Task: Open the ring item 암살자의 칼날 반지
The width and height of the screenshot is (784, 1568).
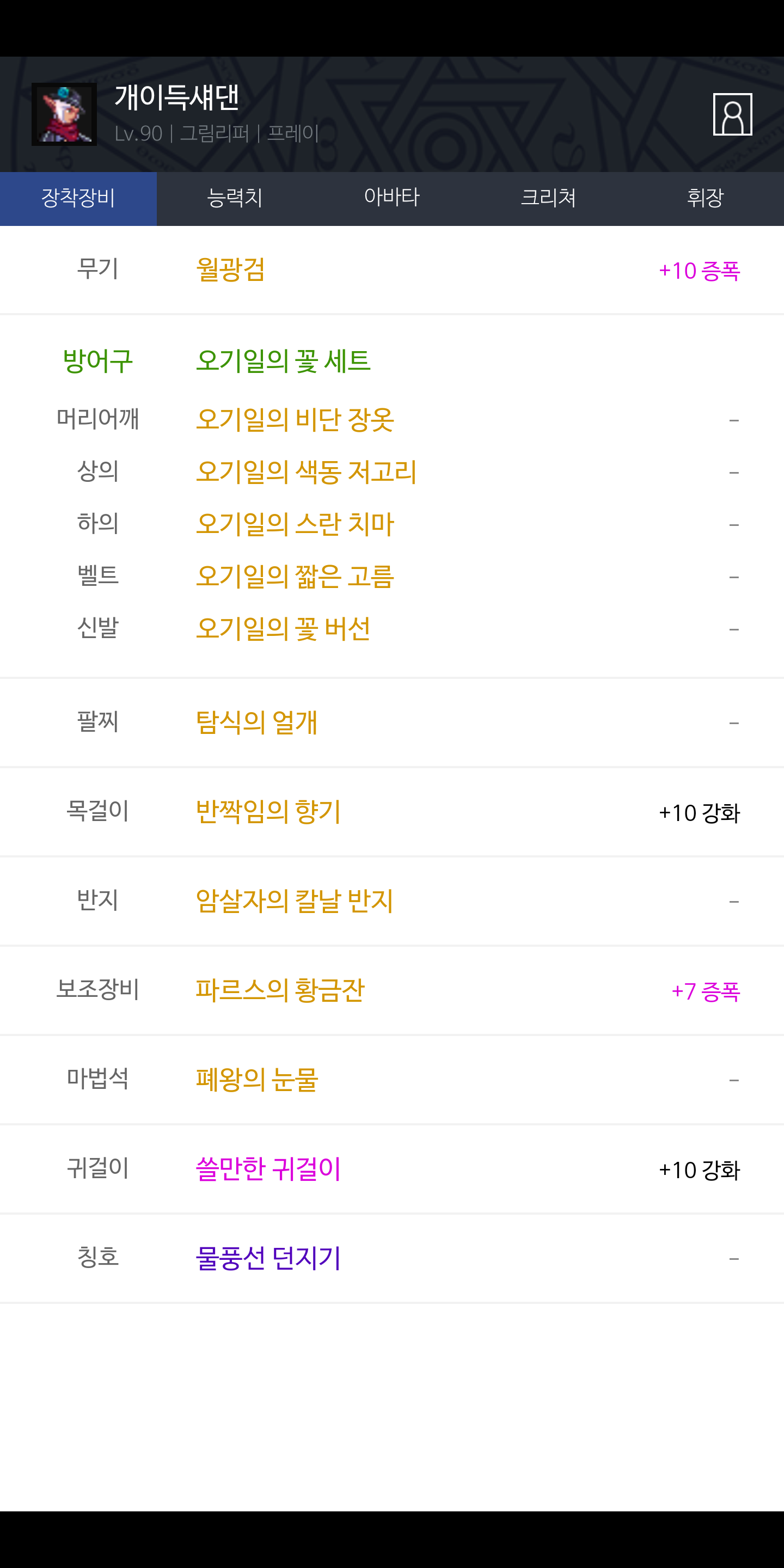Action: pos(295,901)
